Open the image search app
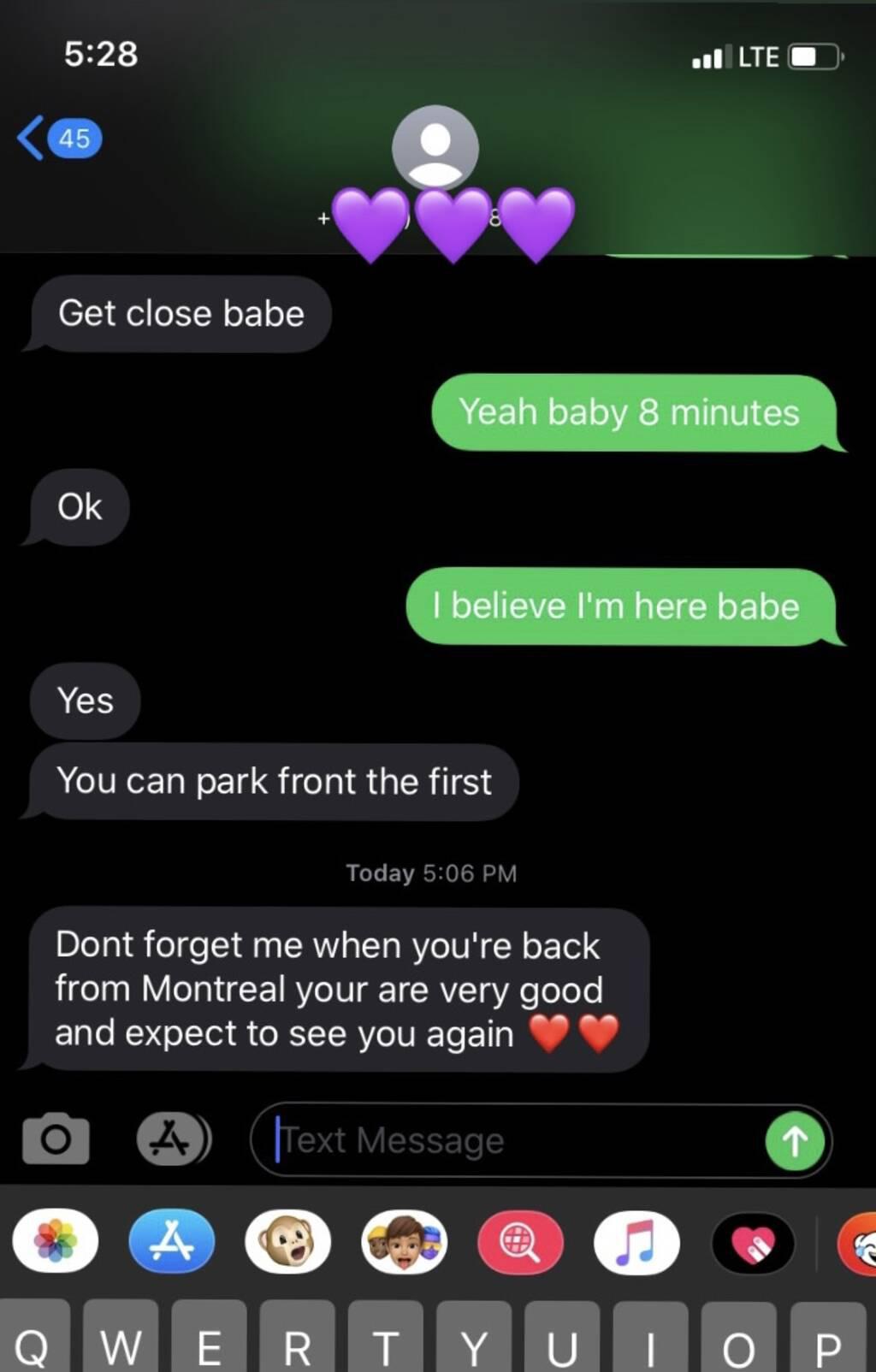This screenshot has width=876, height=1372. pyautogui.click(x=520, y=1242)
